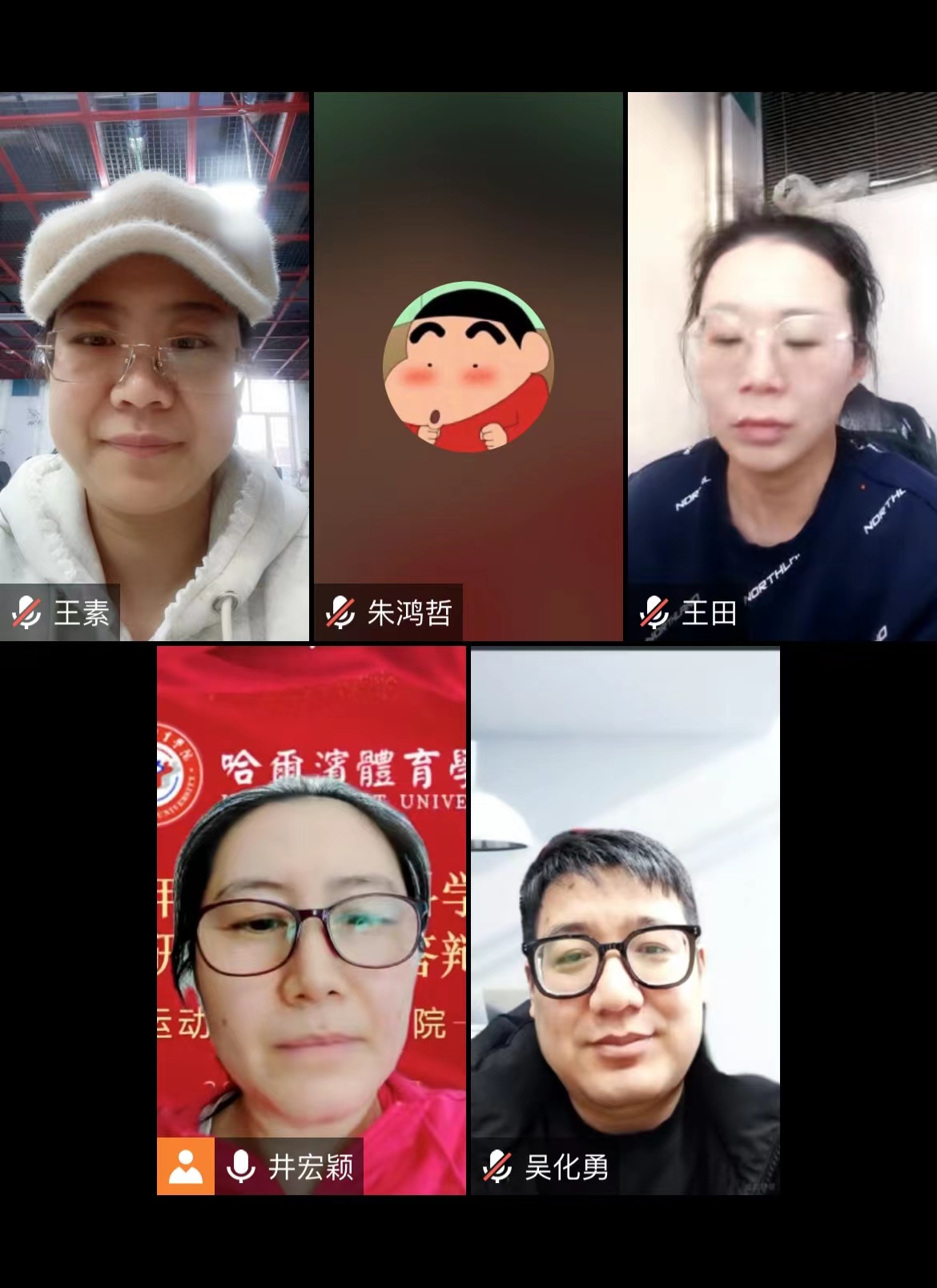Select 朱鸿哲's avatar tile
937x1288 pixels.
click(x=468, y=366)
